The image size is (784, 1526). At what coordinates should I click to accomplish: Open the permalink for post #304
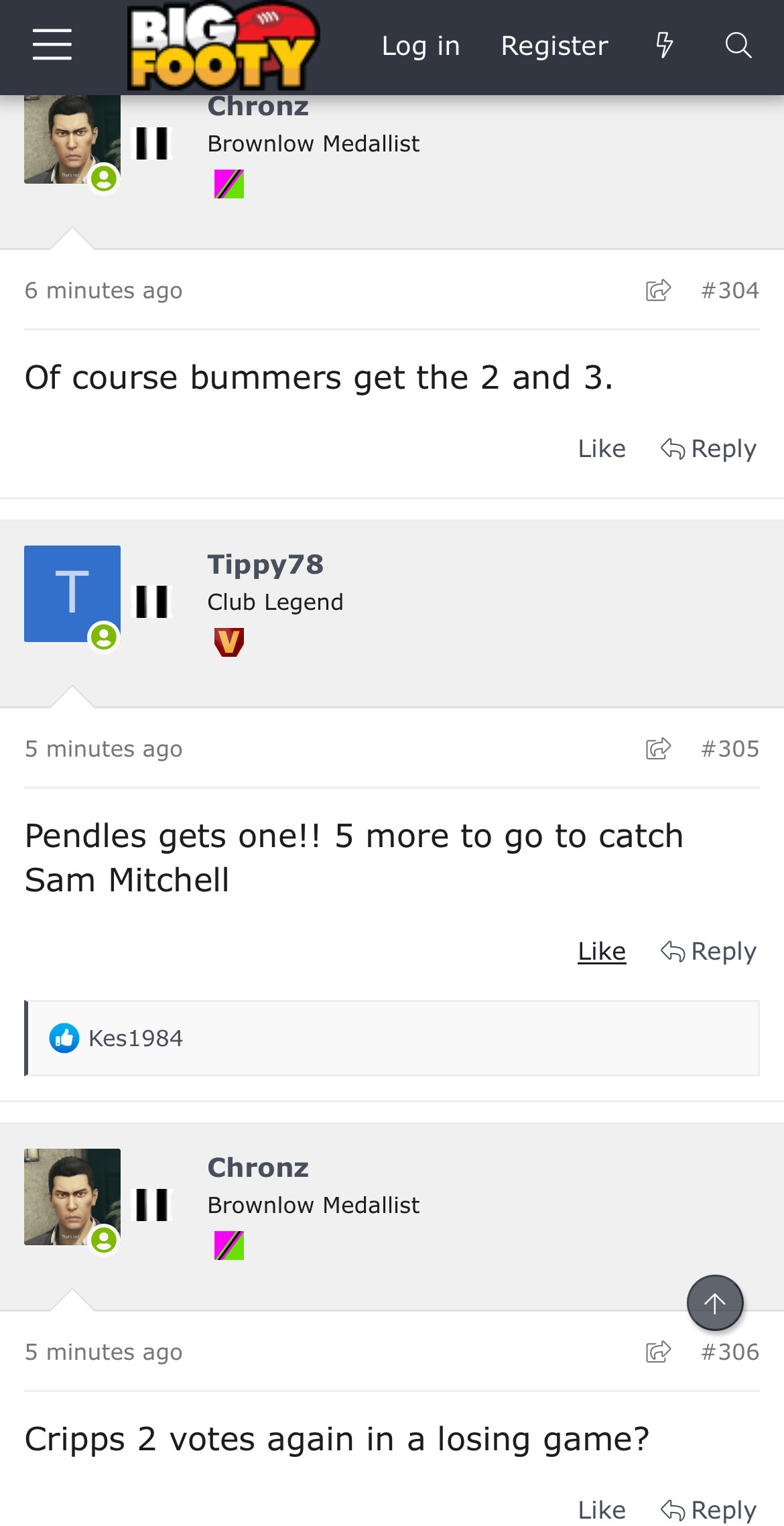coord(729,290)
